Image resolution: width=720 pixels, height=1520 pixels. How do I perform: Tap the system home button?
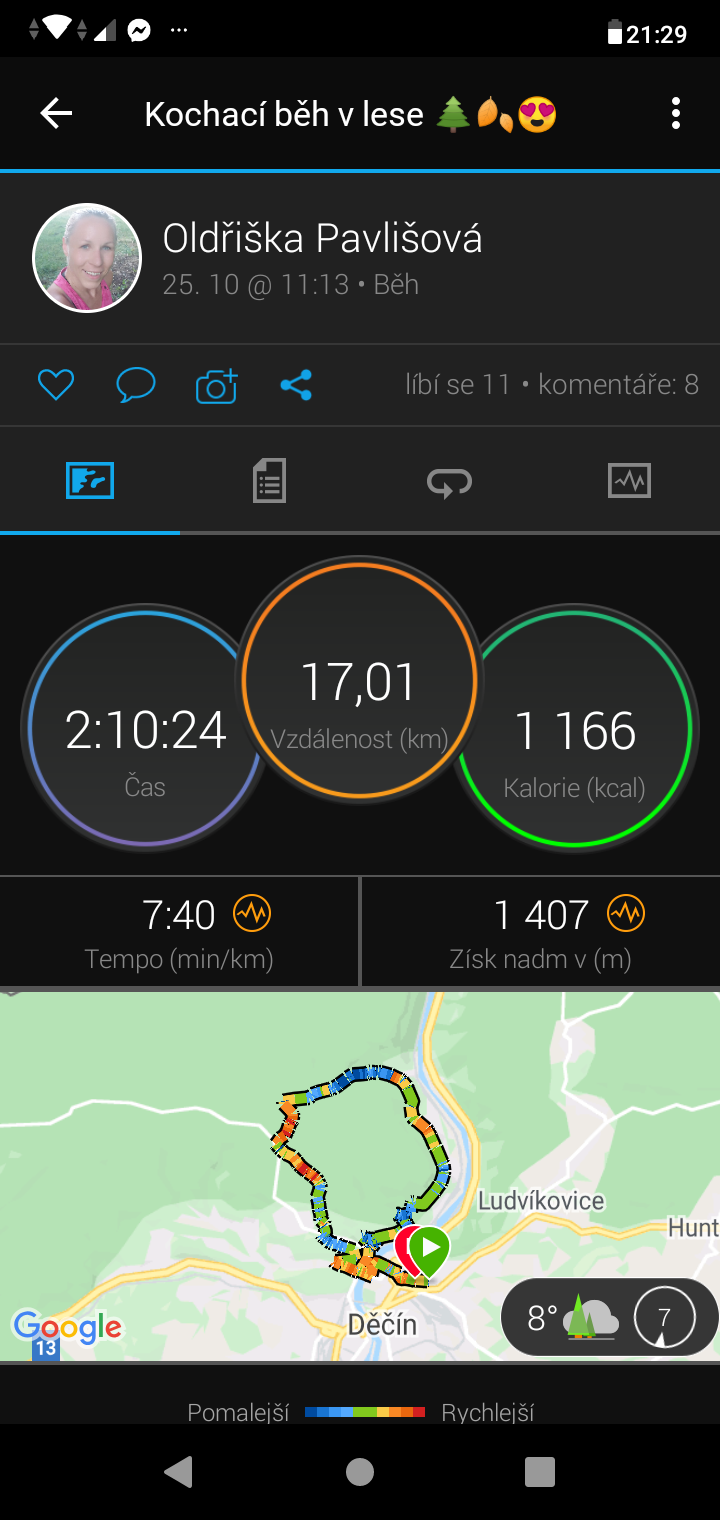pyautogui.click(x=360, y=1471)
